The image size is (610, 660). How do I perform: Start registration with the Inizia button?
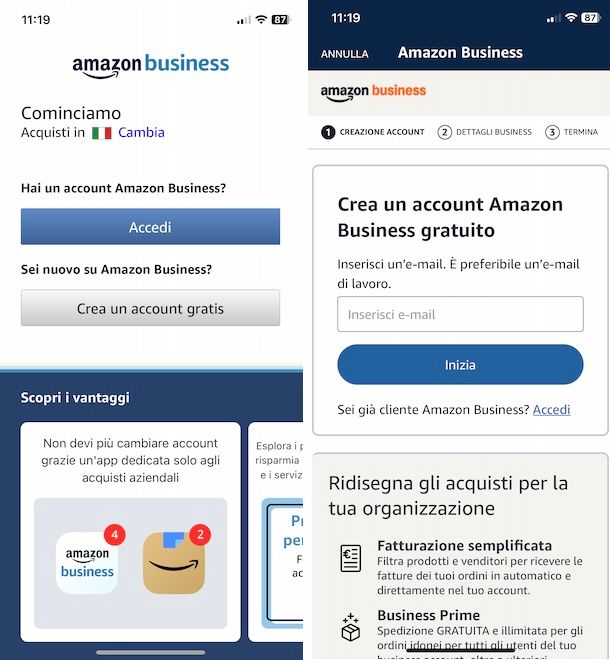click(460, 365)
